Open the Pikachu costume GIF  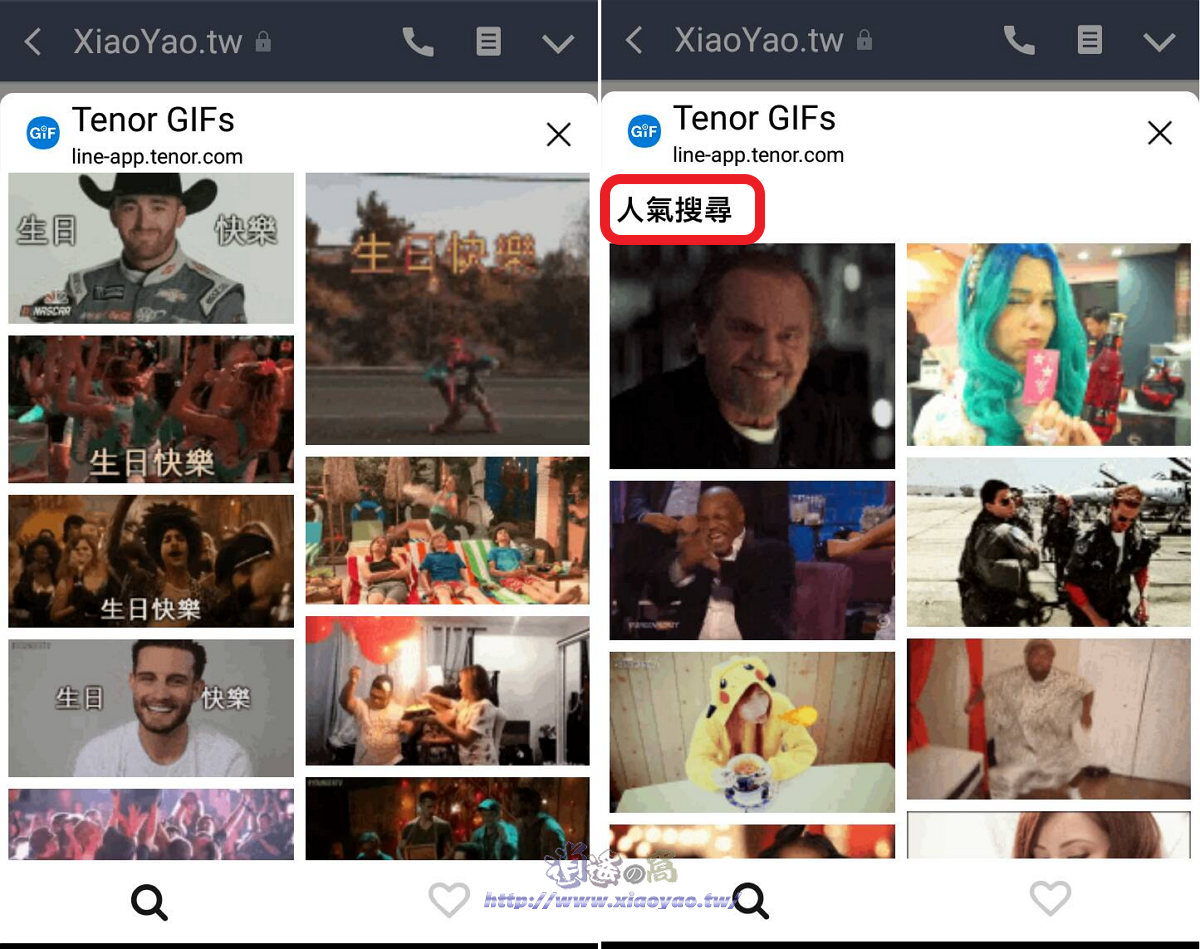tap(752, 732)
